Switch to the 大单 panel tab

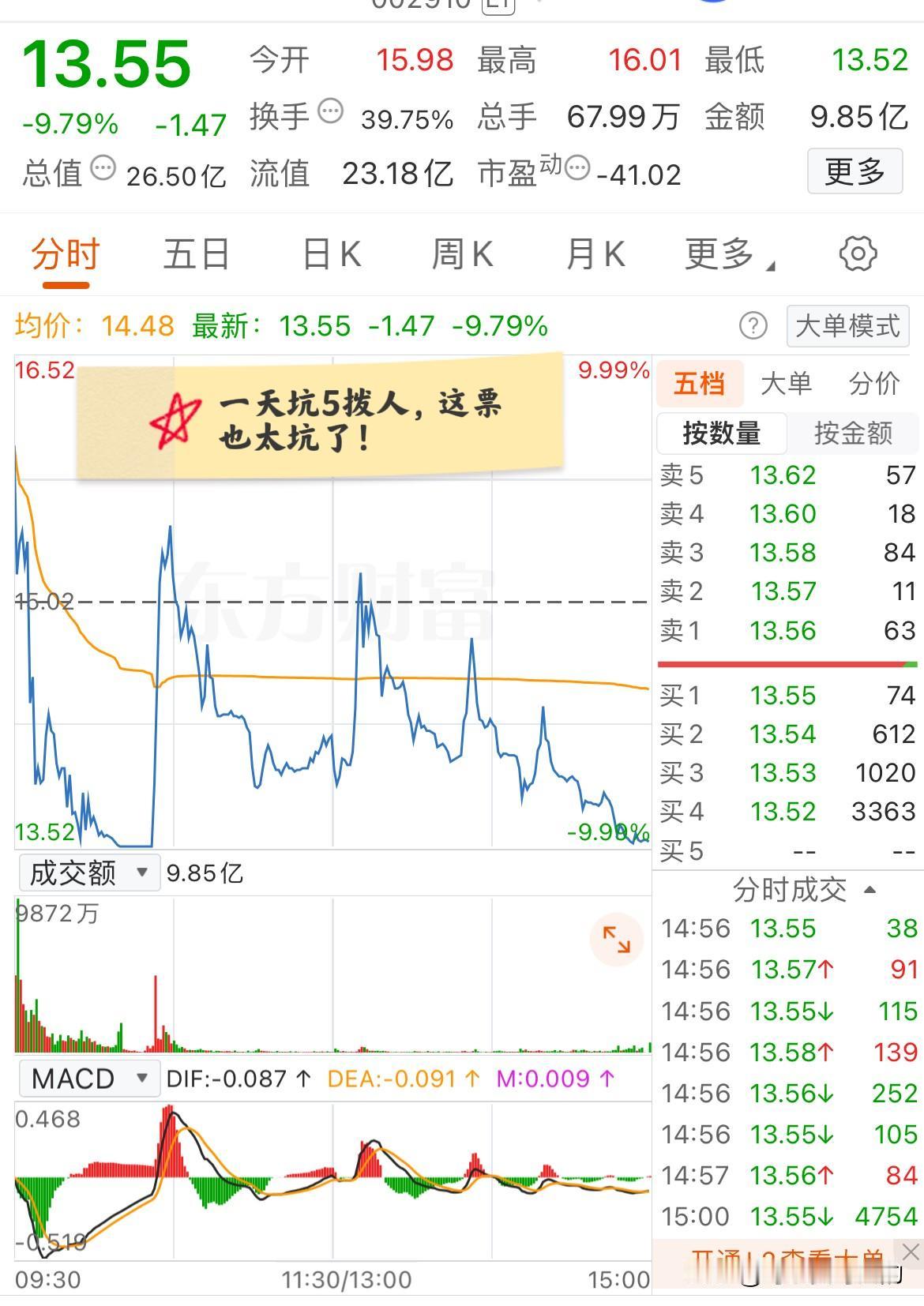coord(787,383)
